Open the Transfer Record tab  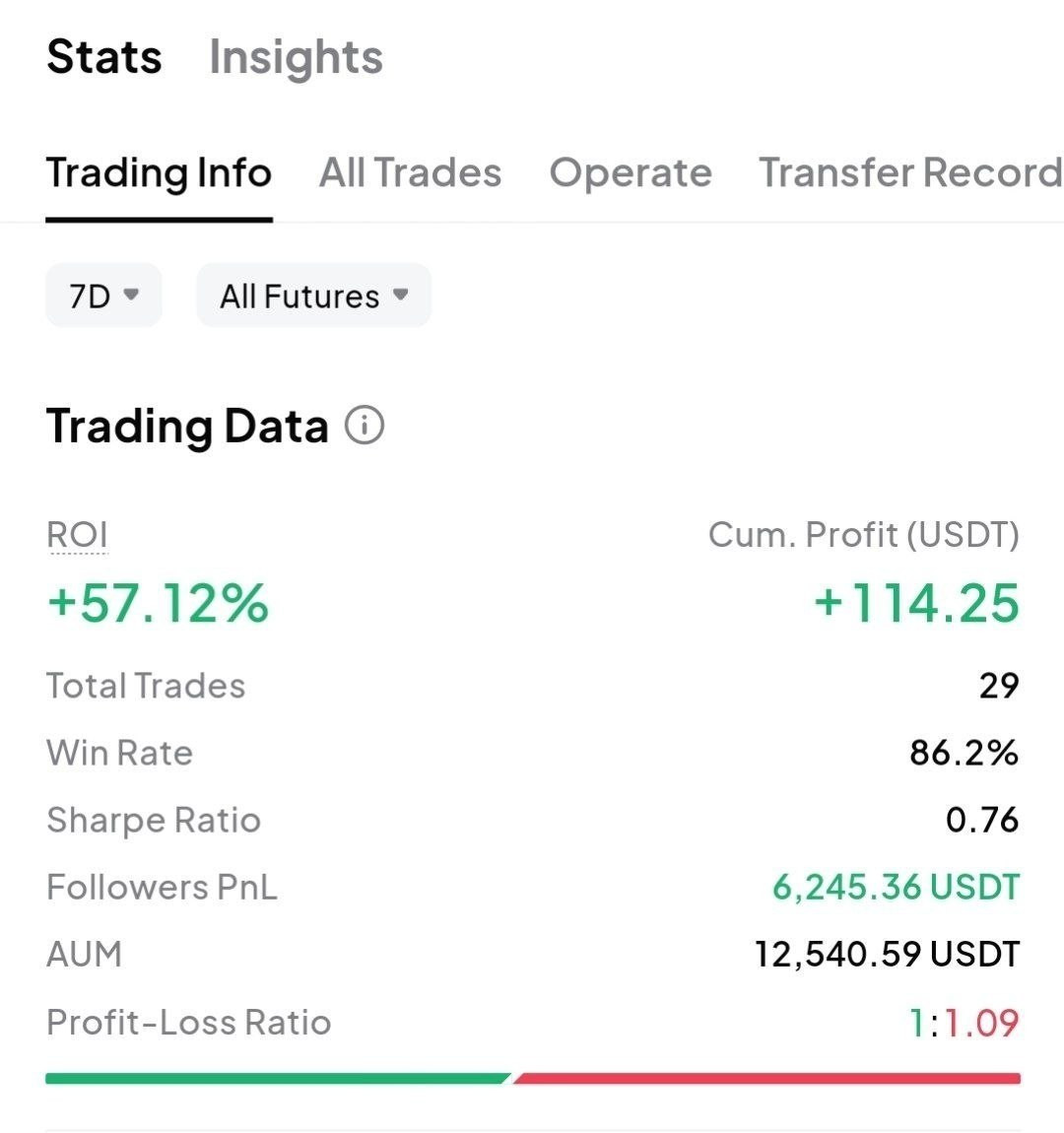[911, 172]
